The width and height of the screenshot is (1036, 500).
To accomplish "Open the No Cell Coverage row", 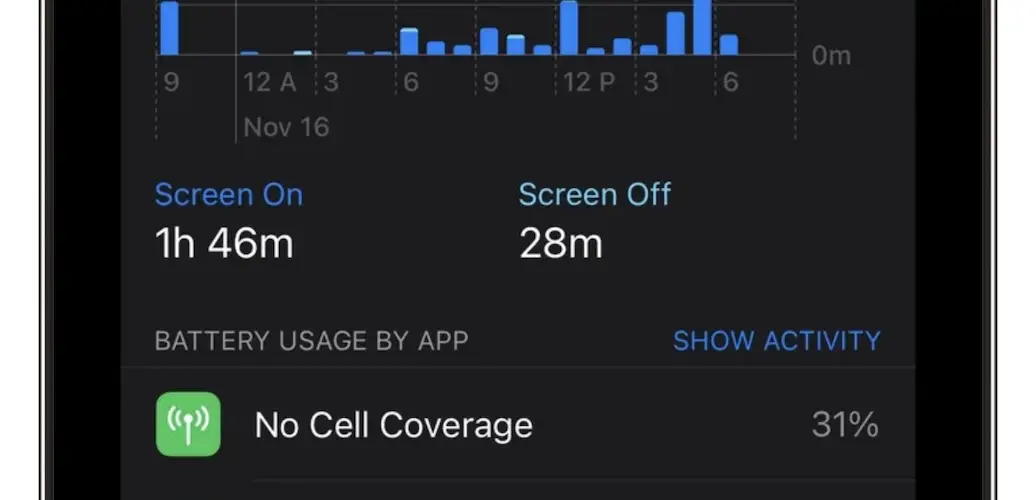I will [516, 425].
